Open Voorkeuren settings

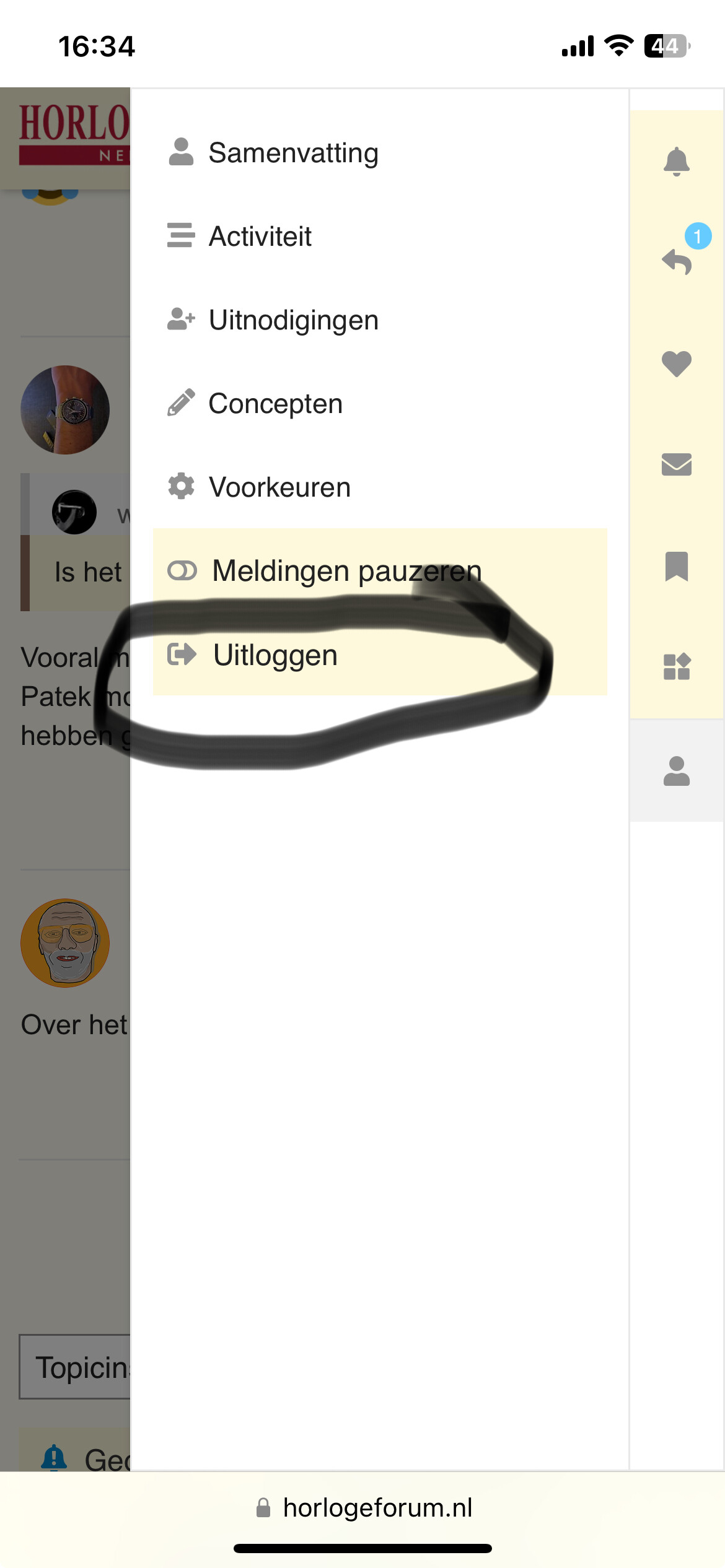pos(380,487)
